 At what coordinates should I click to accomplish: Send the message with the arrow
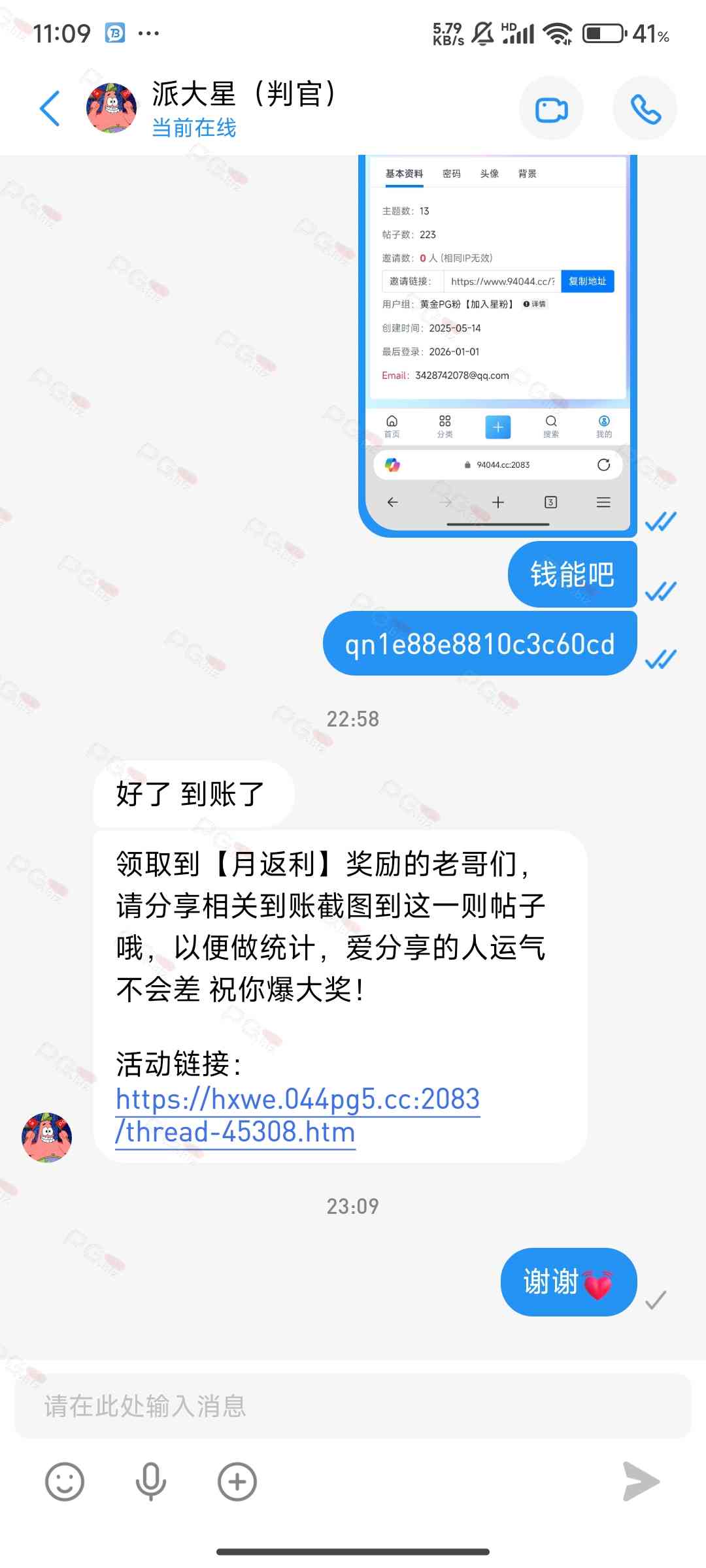641,1481
